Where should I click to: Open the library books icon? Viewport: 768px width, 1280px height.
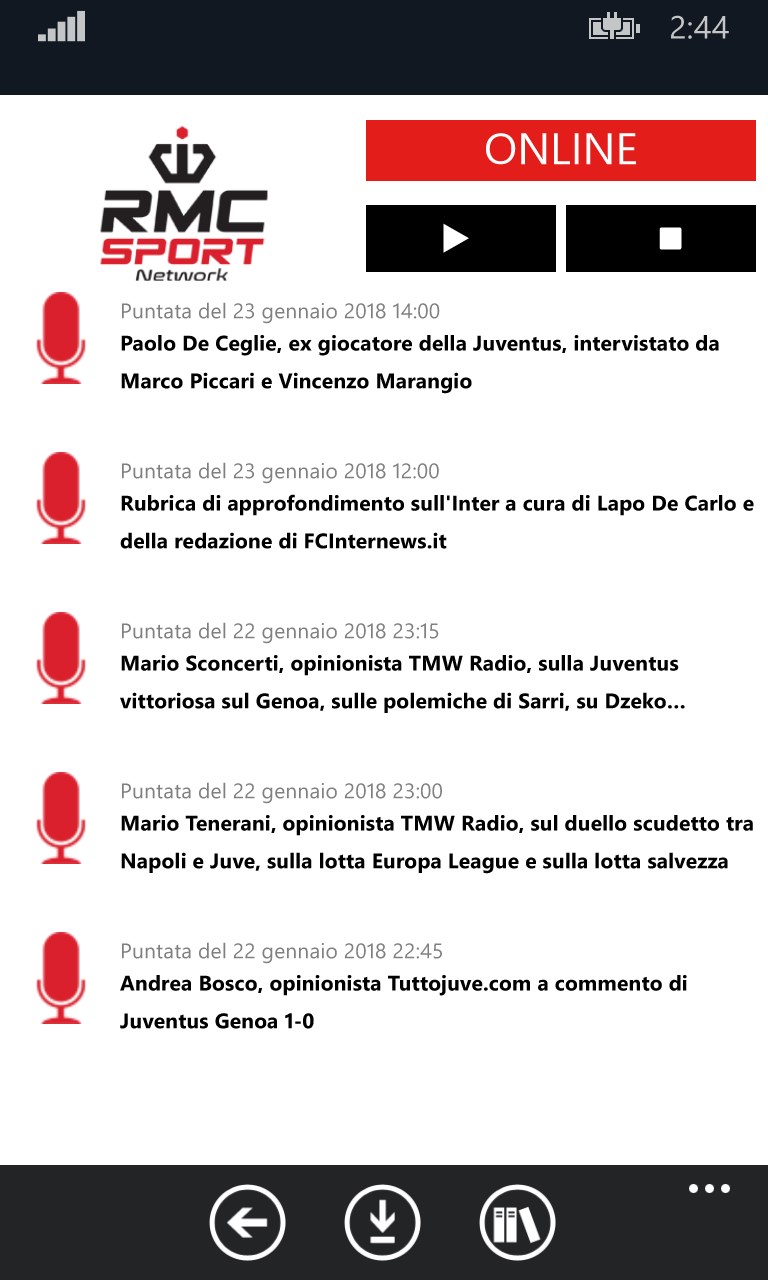518,1222
